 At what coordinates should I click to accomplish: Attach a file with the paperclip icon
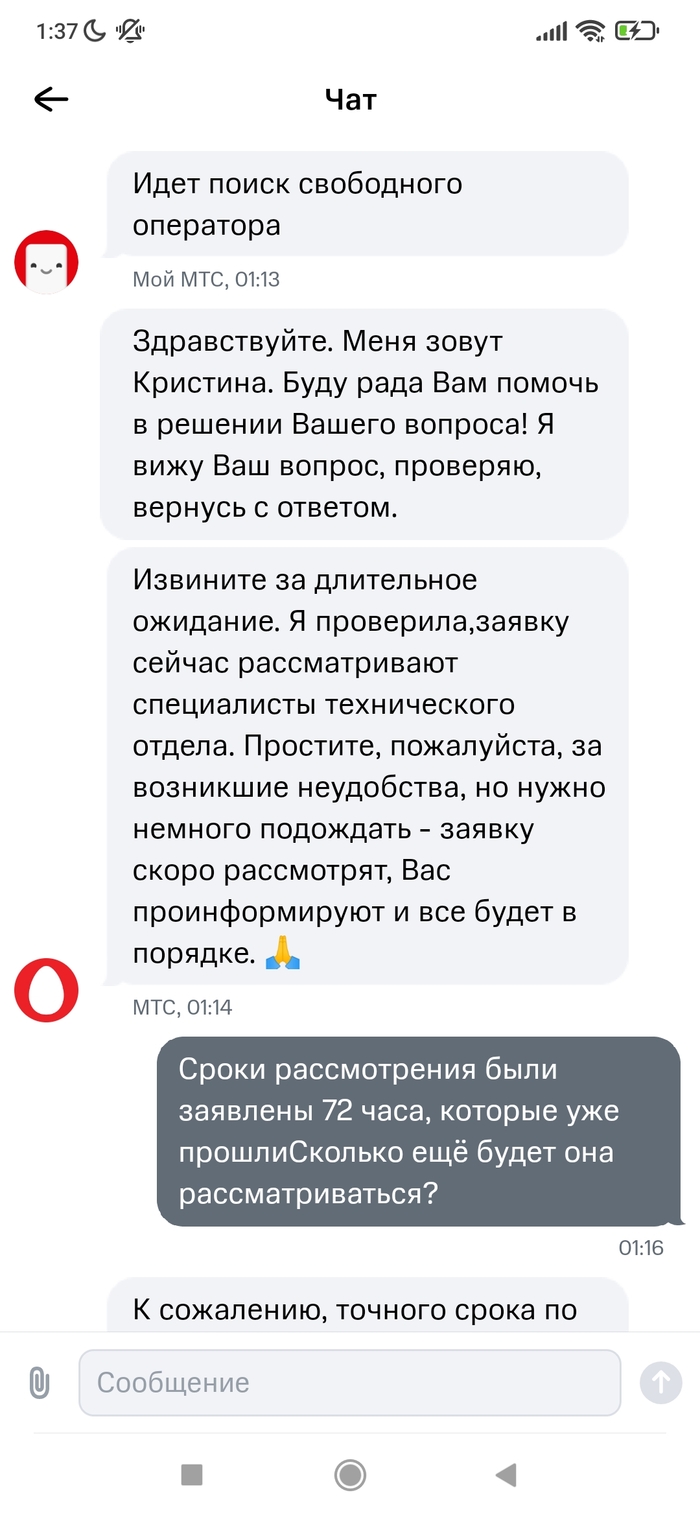click(x=39, y=1383)
